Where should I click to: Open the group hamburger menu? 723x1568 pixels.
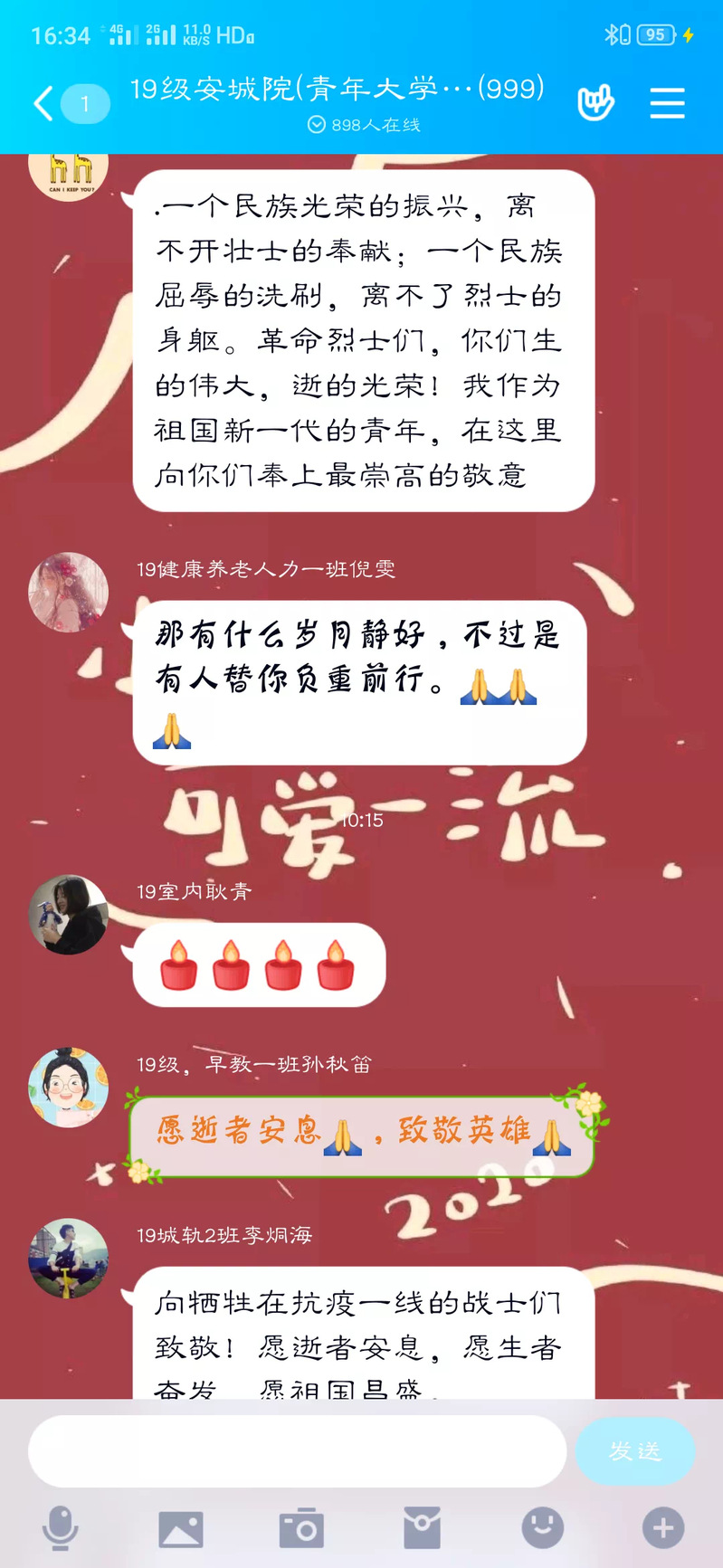667,103
